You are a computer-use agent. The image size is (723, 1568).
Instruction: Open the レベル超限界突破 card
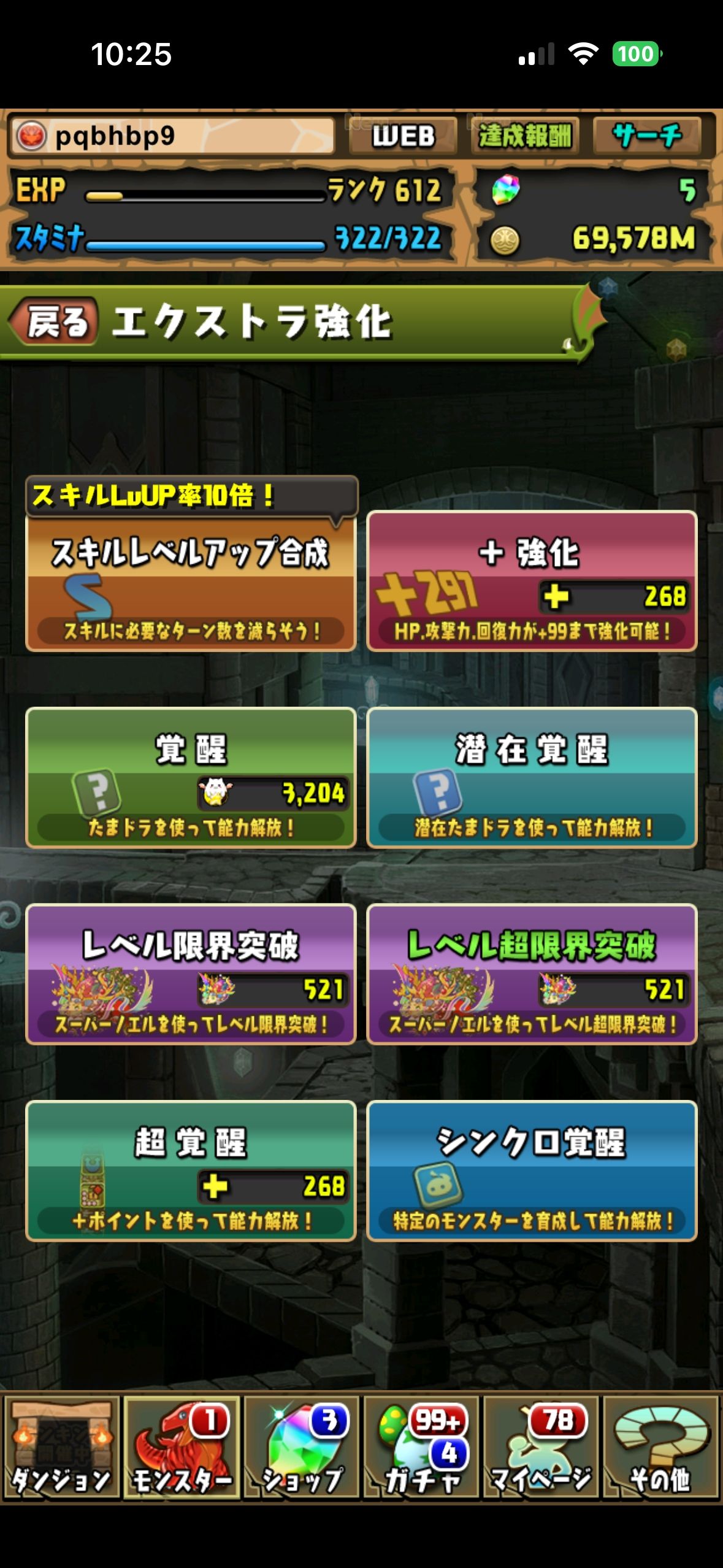(x=532, y=974)
